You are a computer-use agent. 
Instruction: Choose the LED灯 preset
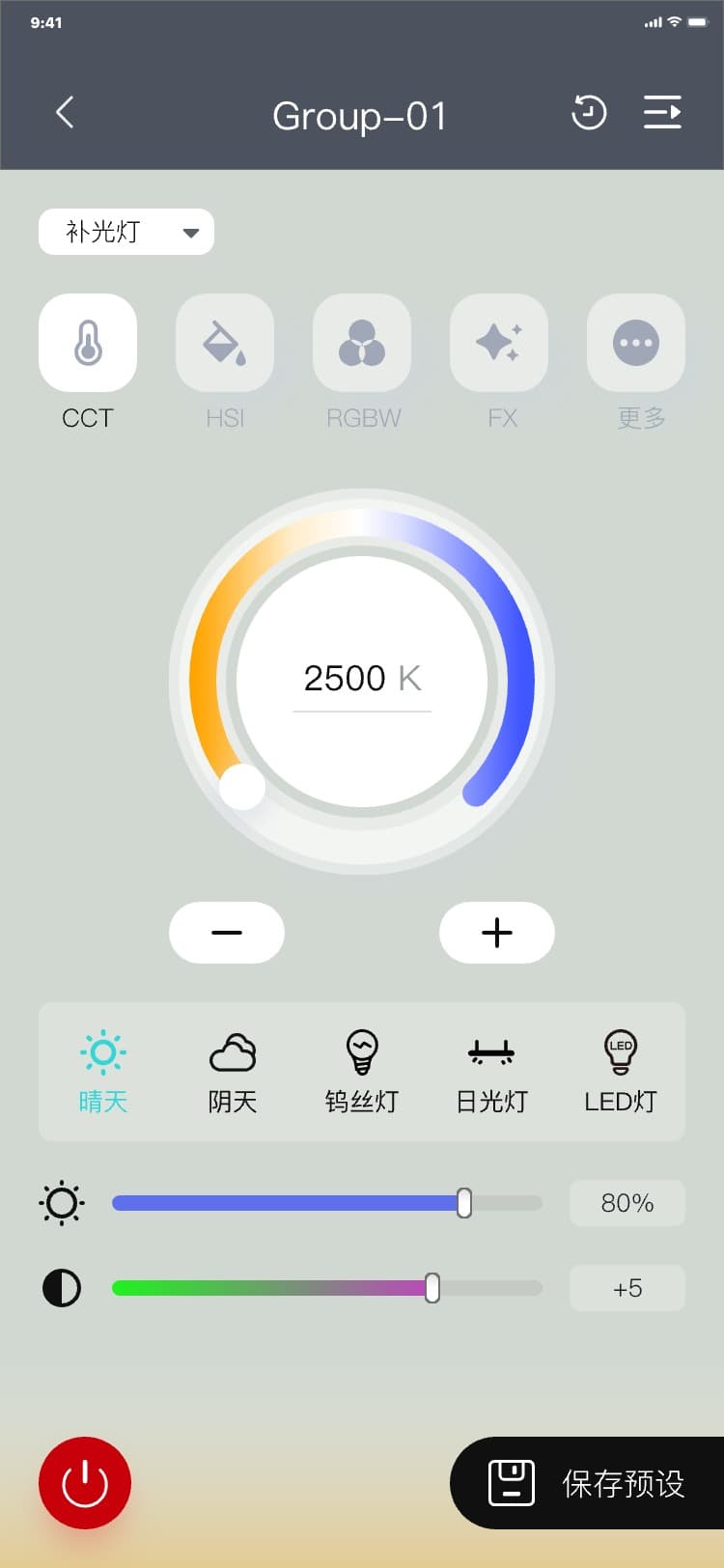pyautogui.click(x=621, y=1072)
